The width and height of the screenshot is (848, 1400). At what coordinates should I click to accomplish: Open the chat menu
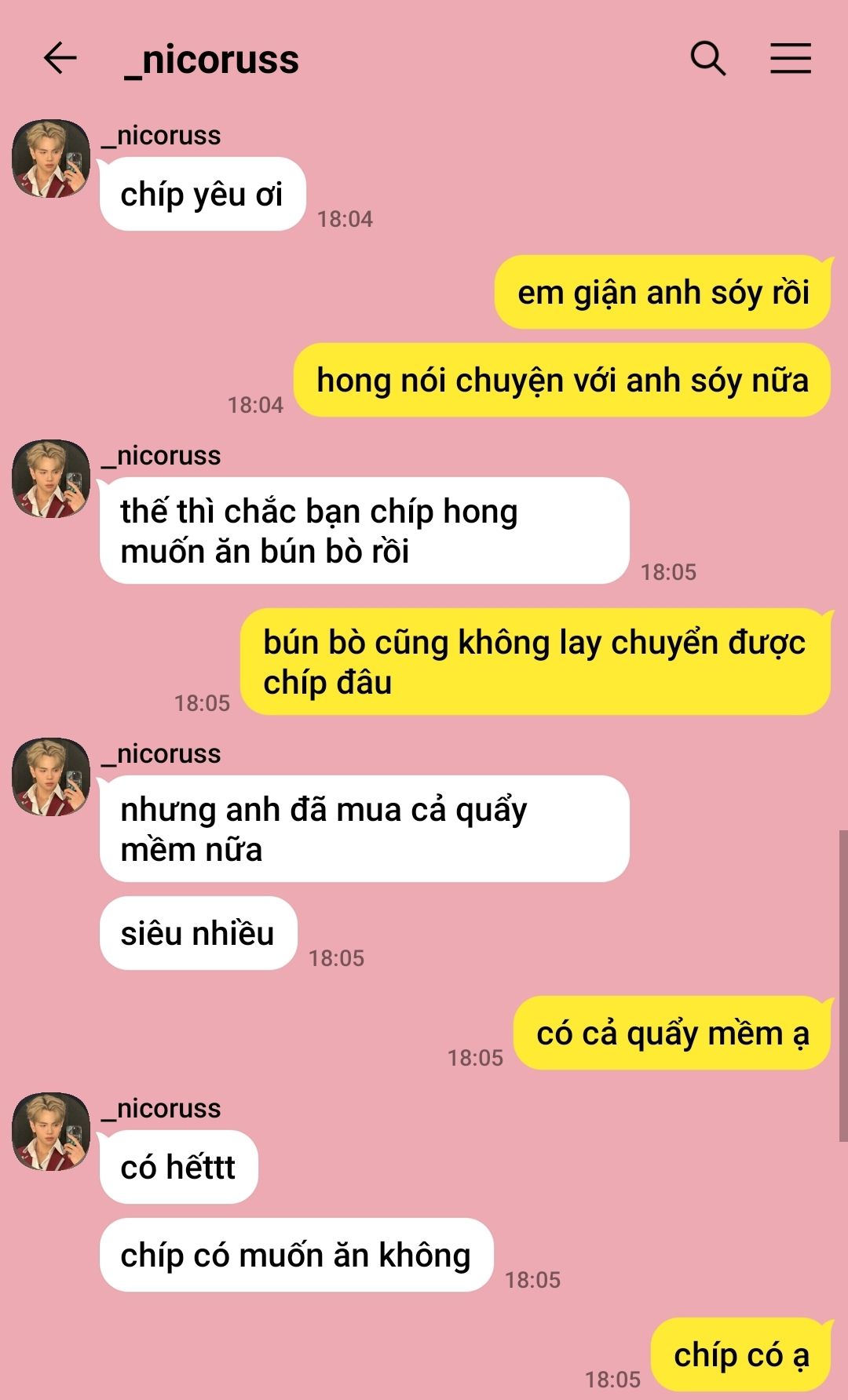pyautogui.click(x=790, y=58)
